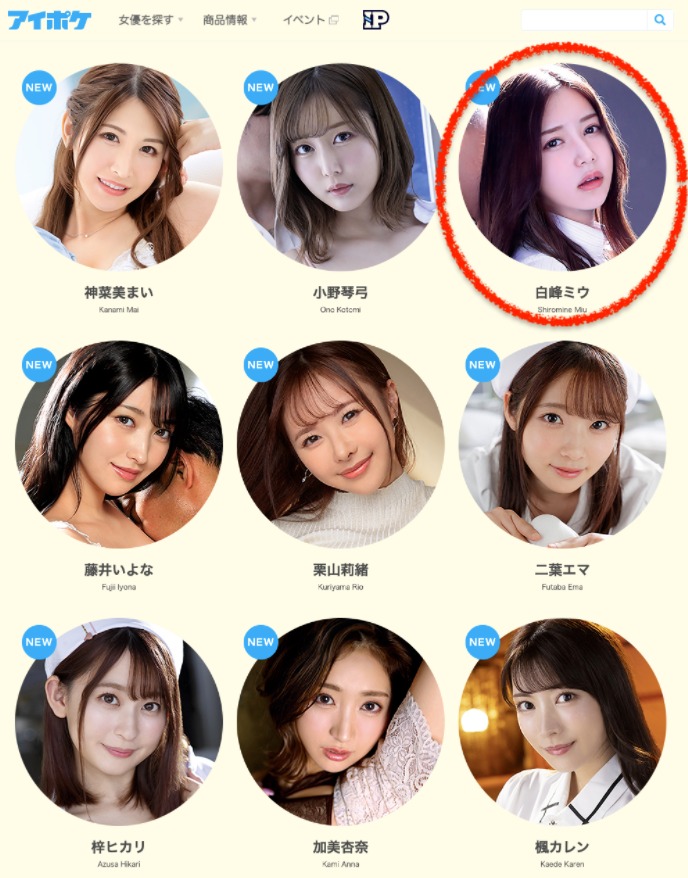This screenshot has width=688, height=878.
Task: Select the 白峰ミウ profile tile
Action: point(562,167)
